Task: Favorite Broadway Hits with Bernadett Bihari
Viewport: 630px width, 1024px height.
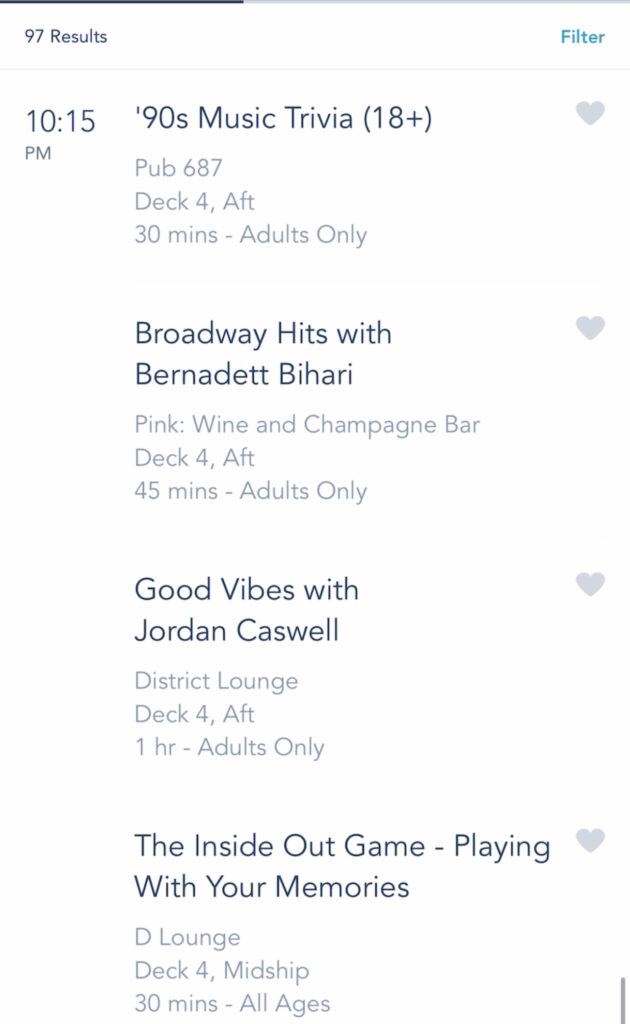Action: (590, 328)
